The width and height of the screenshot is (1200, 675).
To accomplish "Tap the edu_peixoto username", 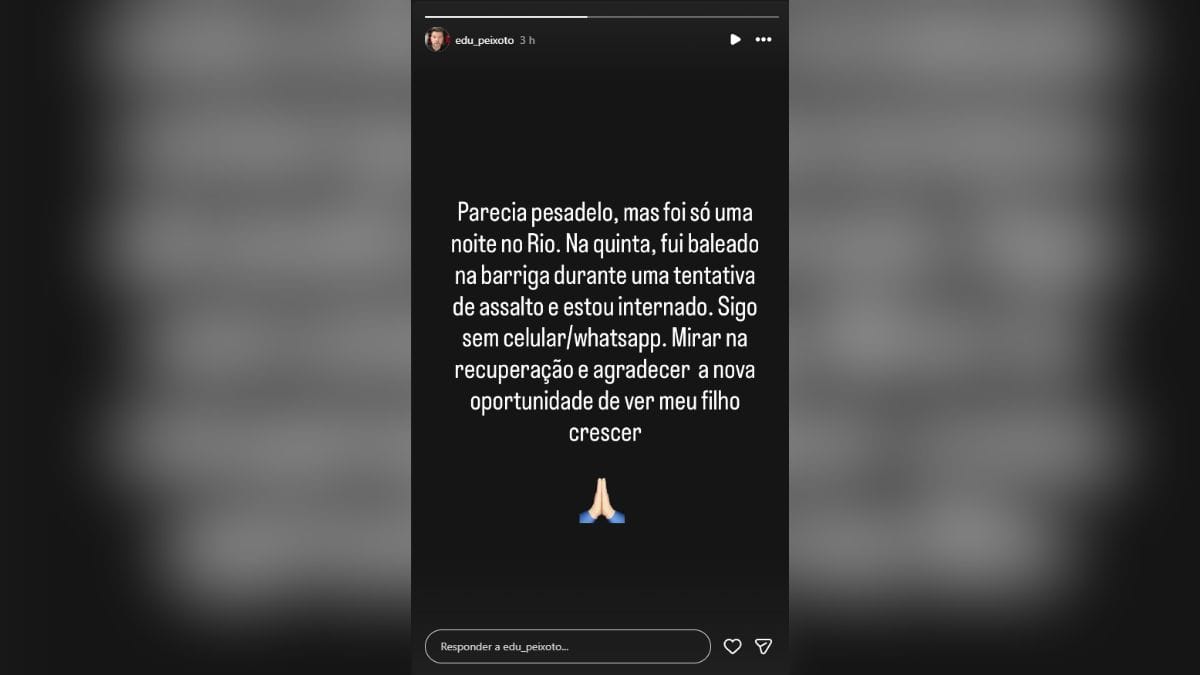I will click(484, 40).
